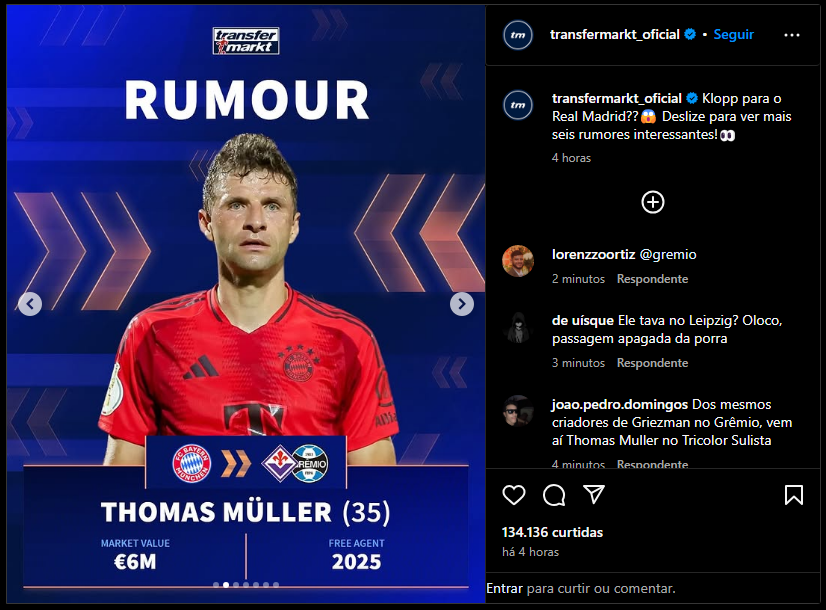The image size is (826, 610).
Task: Like this post with the heart icon
Action: [x=514, y=495]
